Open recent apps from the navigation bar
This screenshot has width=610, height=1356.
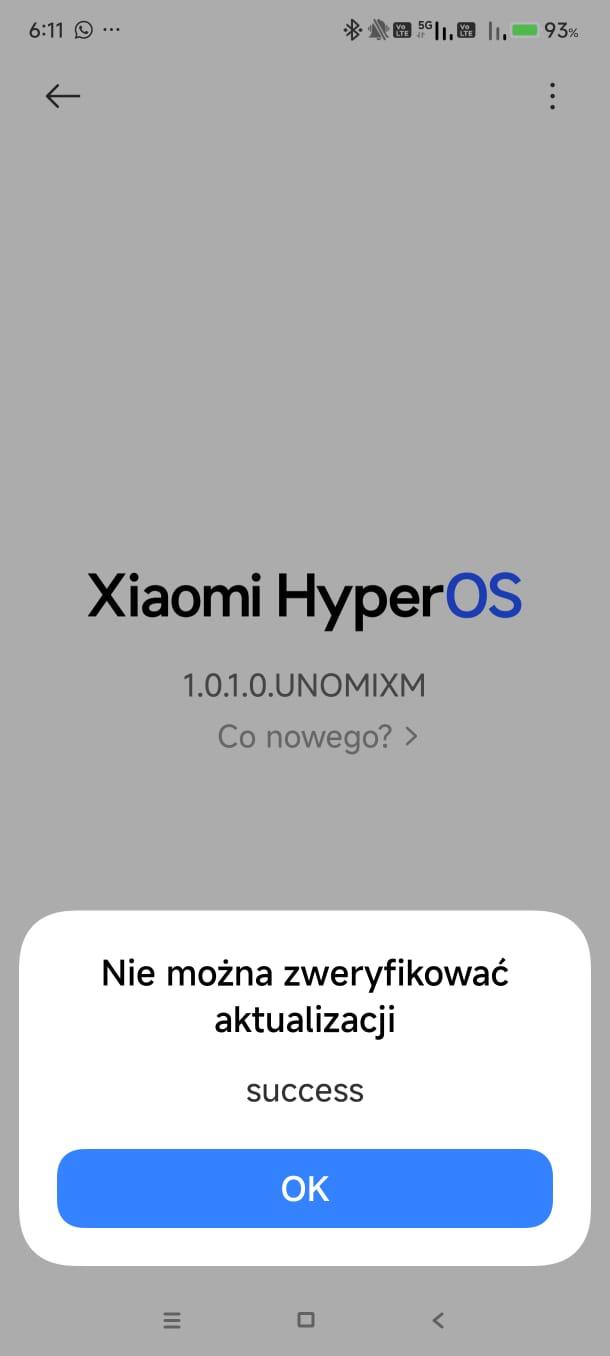point(172,1320)
